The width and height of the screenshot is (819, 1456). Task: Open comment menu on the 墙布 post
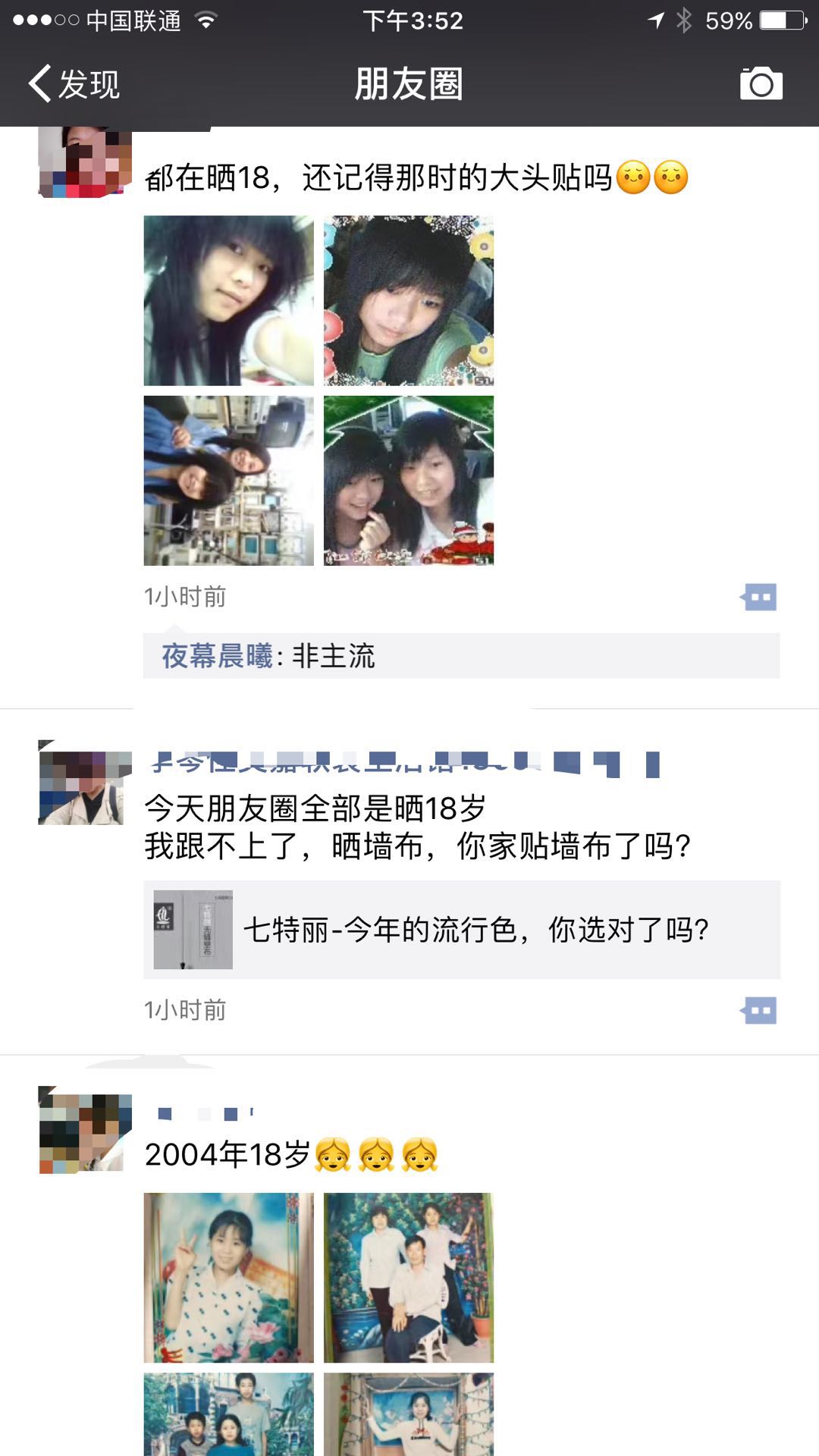click(x=759, y=1010)
